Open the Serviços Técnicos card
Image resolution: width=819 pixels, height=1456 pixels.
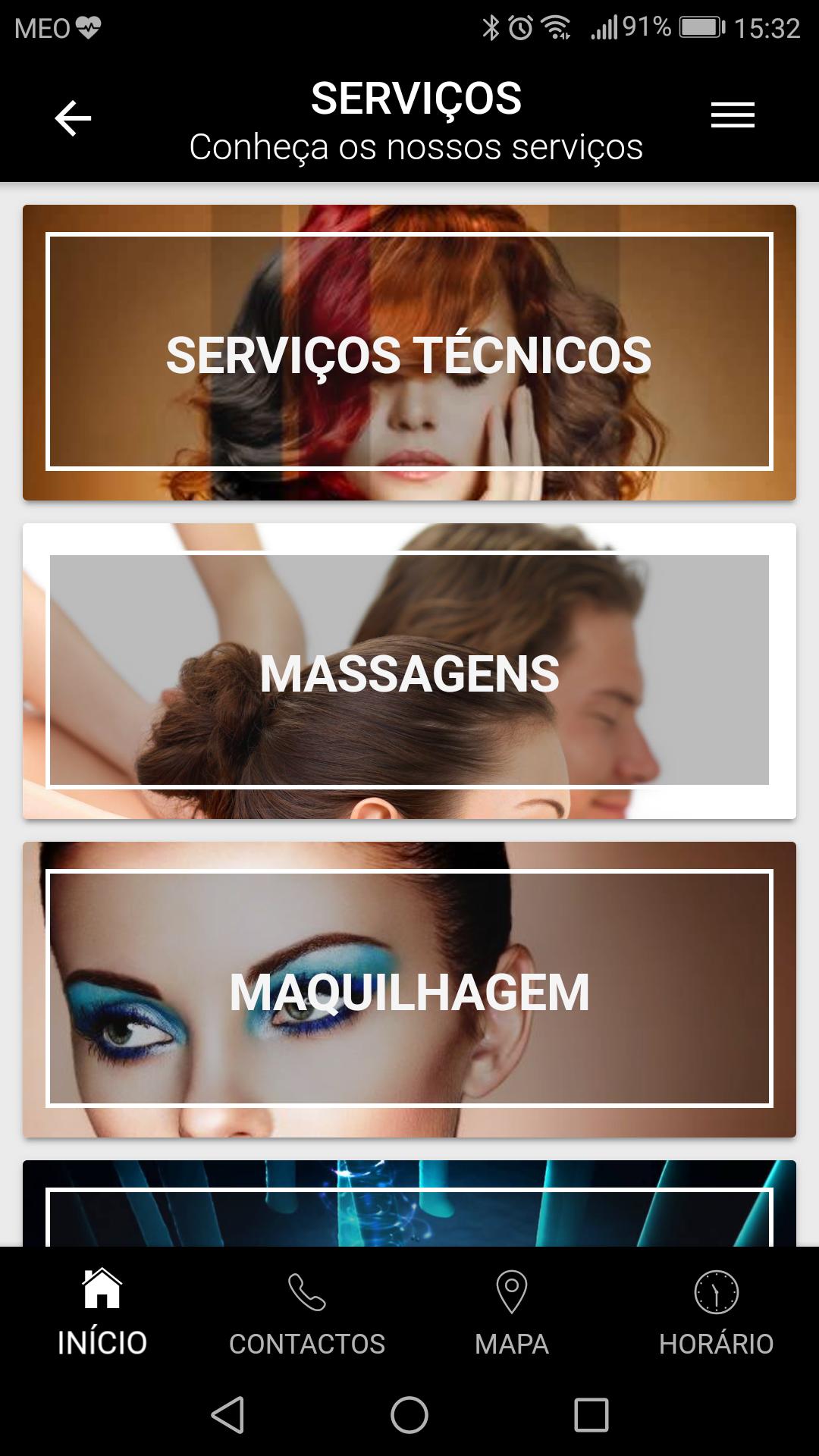tap(409, 353)
